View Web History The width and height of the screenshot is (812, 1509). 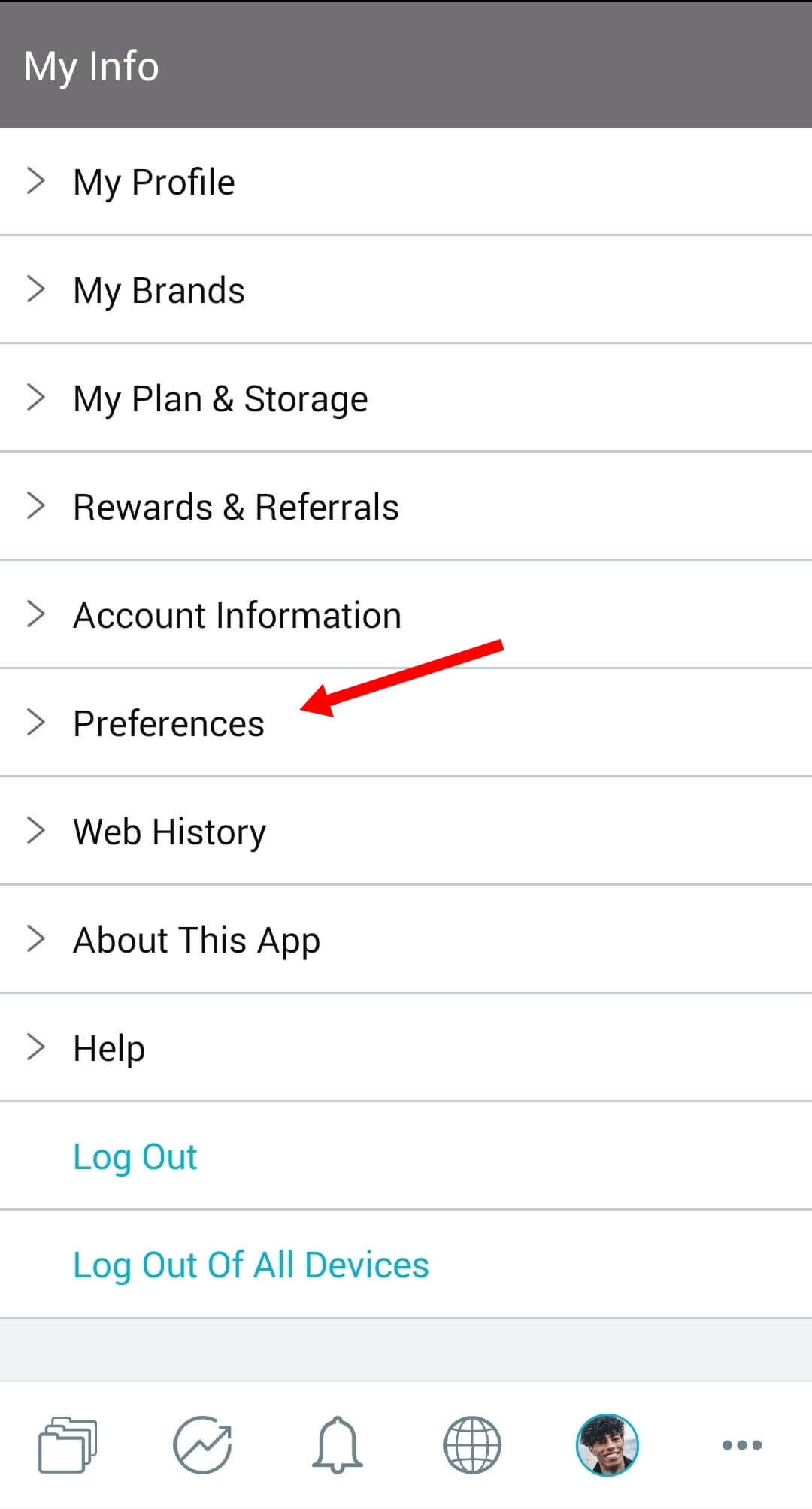[406, 831]
